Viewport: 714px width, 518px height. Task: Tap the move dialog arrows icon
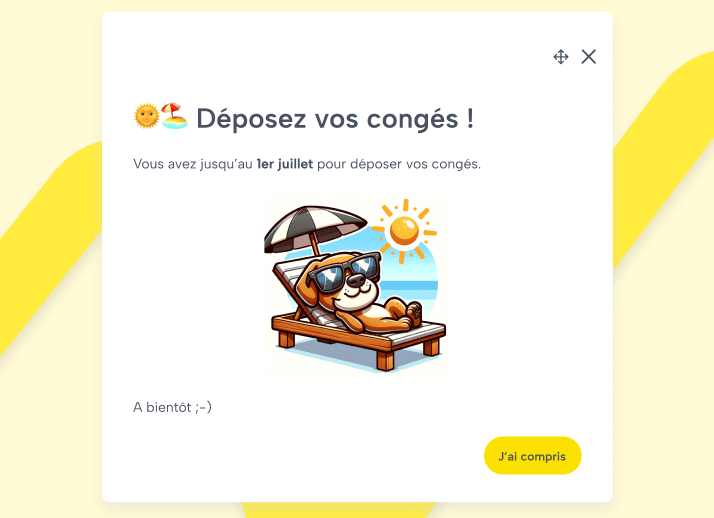(561, 57)
